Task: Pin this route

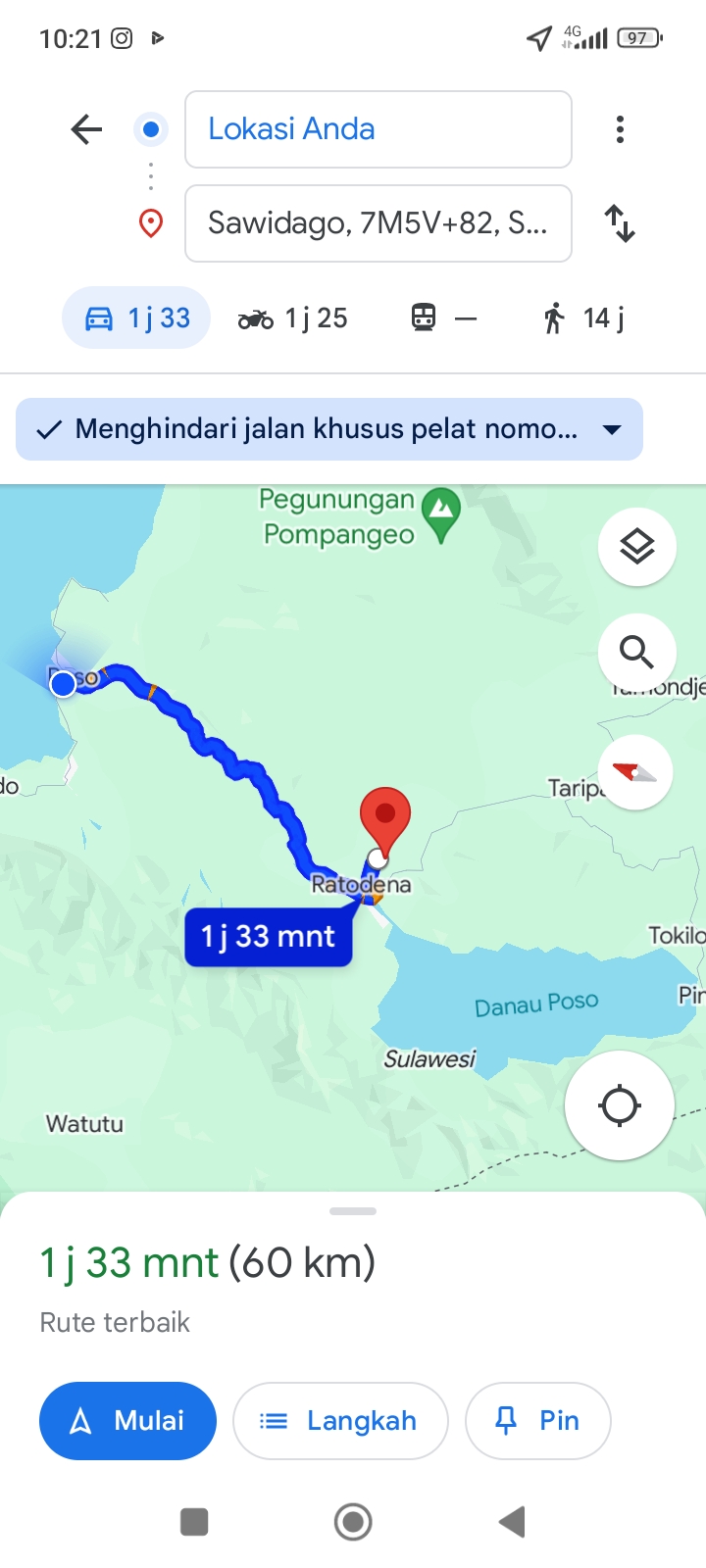Action: pos(538,1421)
